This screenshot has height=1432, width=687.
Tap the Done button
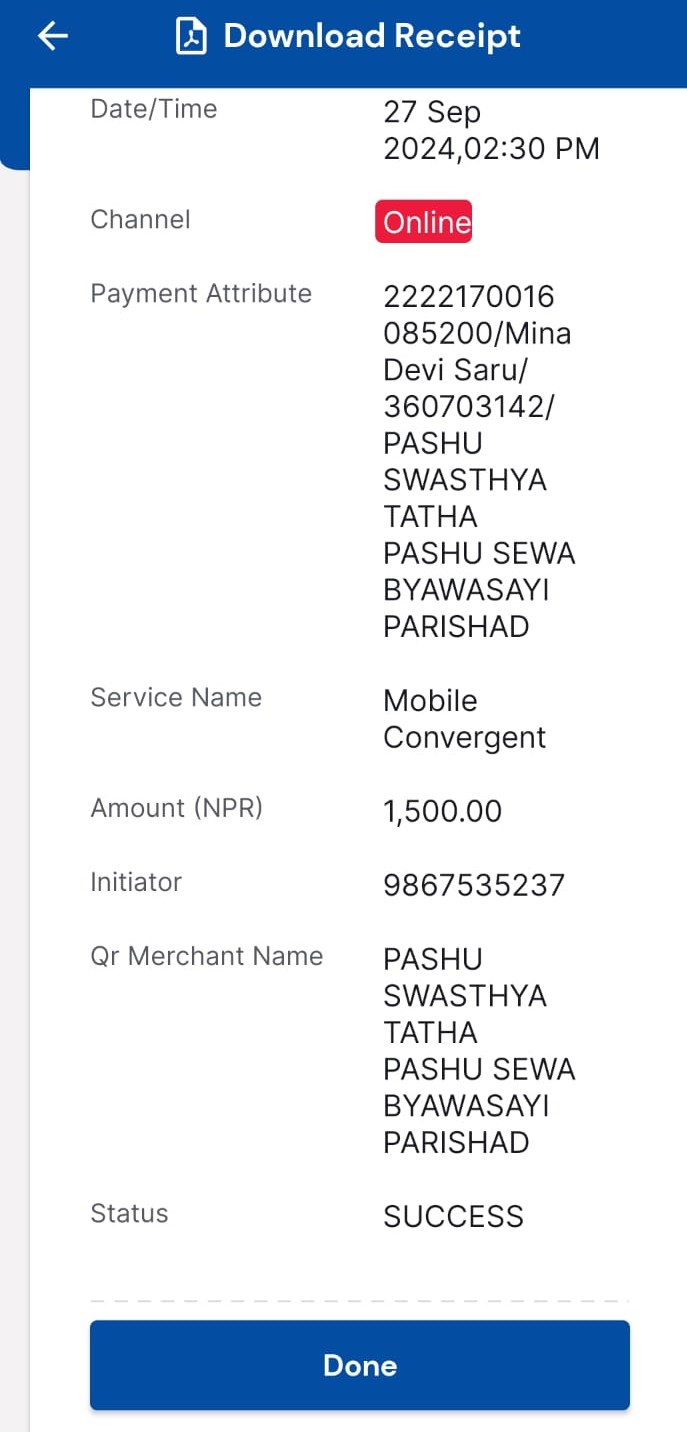pos(360,1365)
